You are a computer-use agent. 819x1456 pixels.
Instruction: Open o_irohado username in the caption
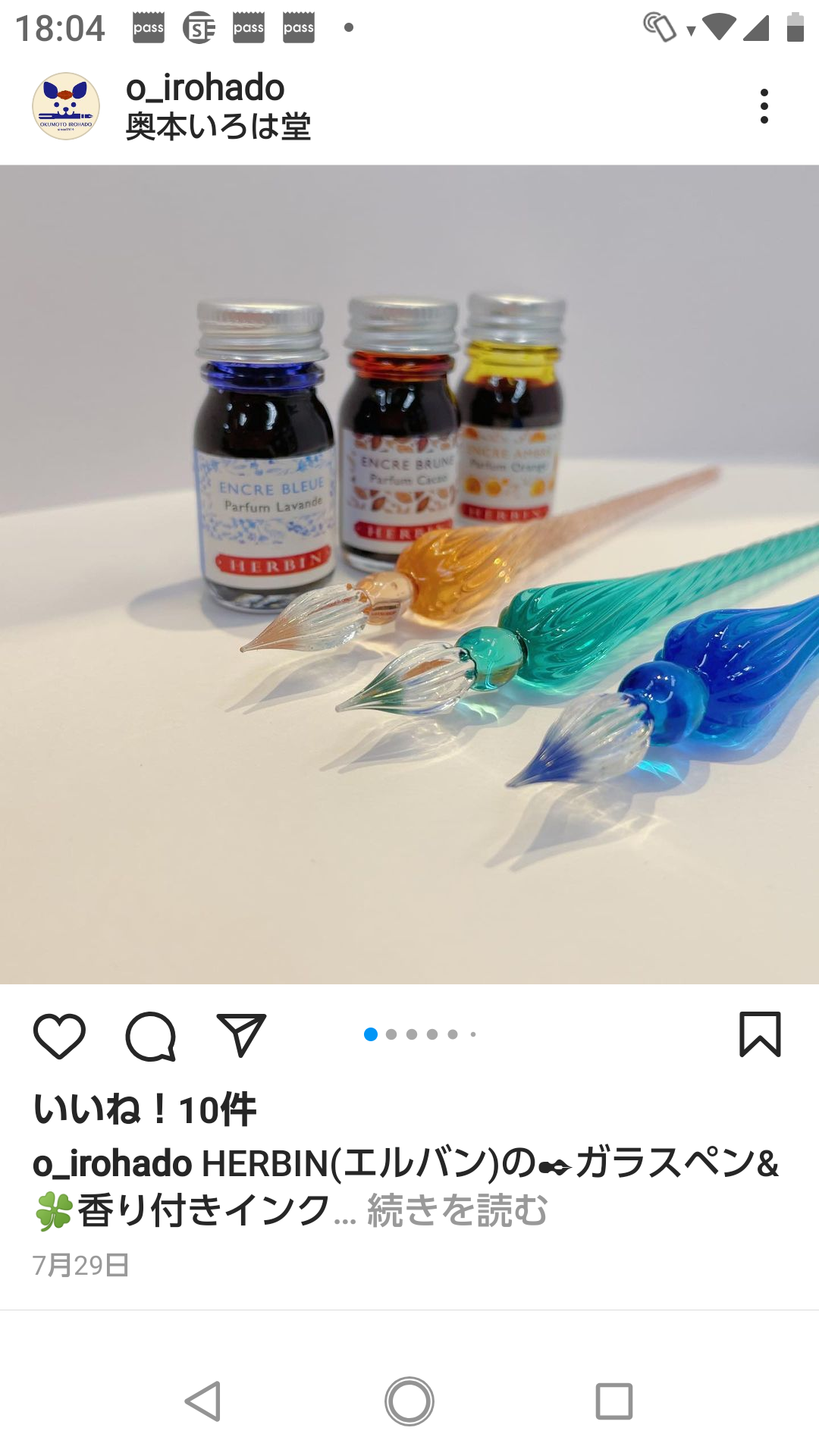point(112,1164)
